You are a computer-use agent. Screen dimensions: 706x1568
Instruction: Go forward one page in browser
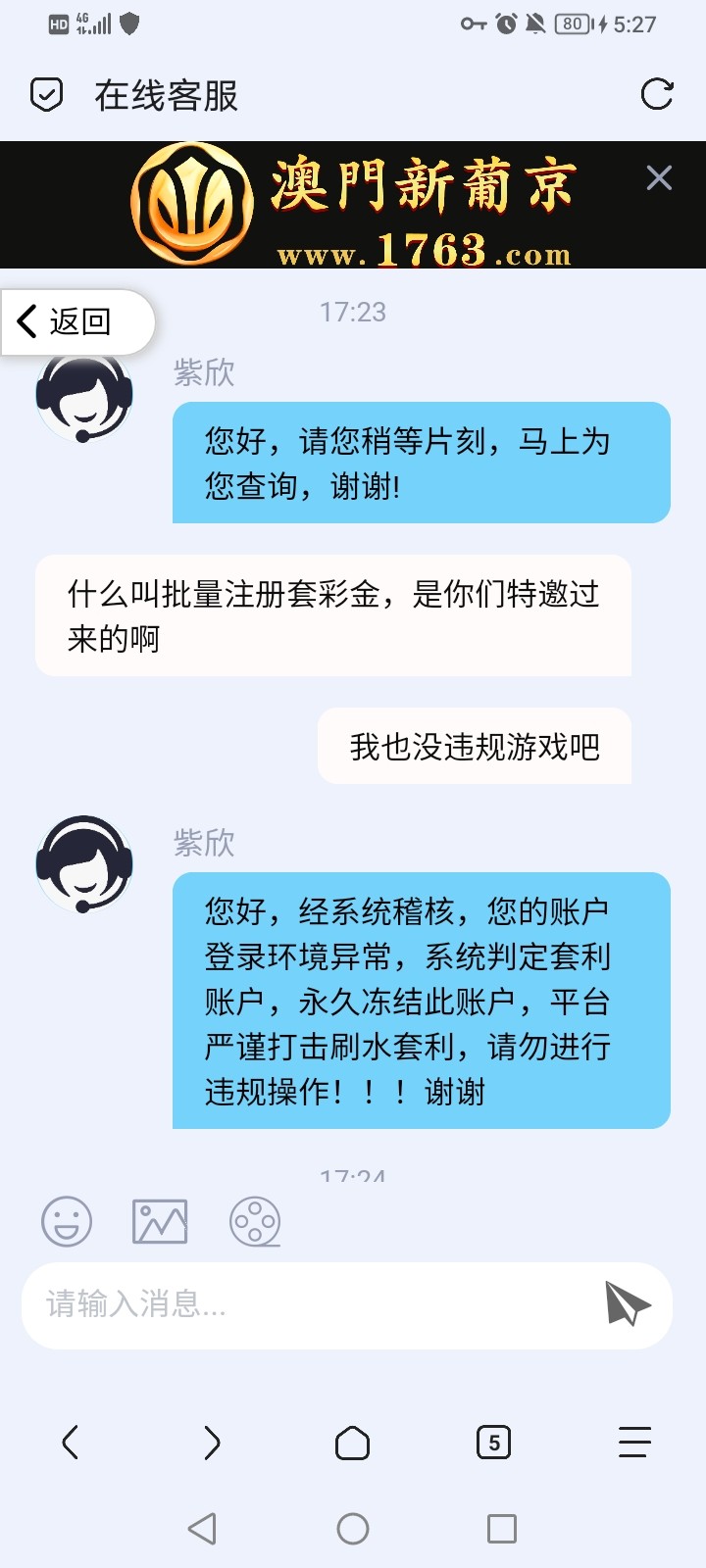click(212, 1443)
